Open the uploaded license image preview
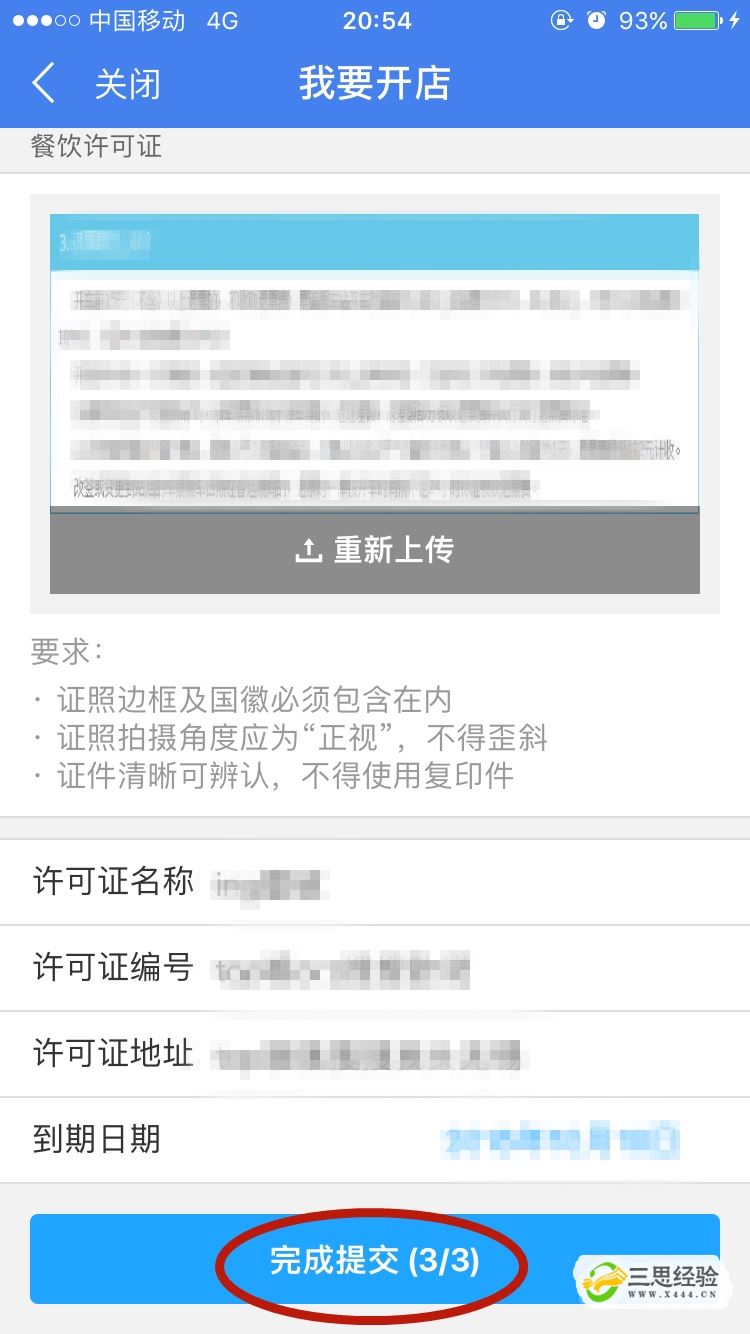750x1334 pixels. [374, 360]
